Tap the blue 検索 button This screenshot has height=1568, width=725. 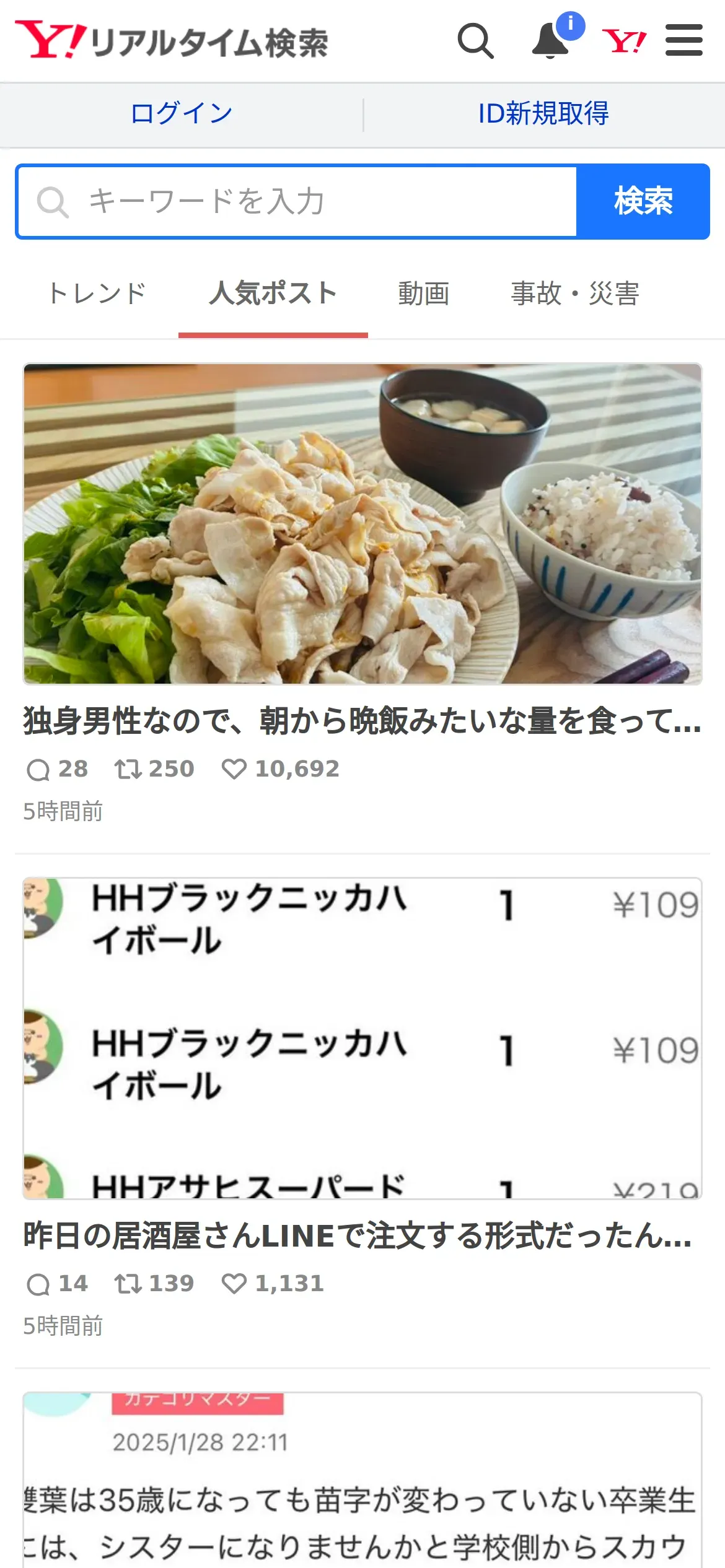click(x=643, y=202)
